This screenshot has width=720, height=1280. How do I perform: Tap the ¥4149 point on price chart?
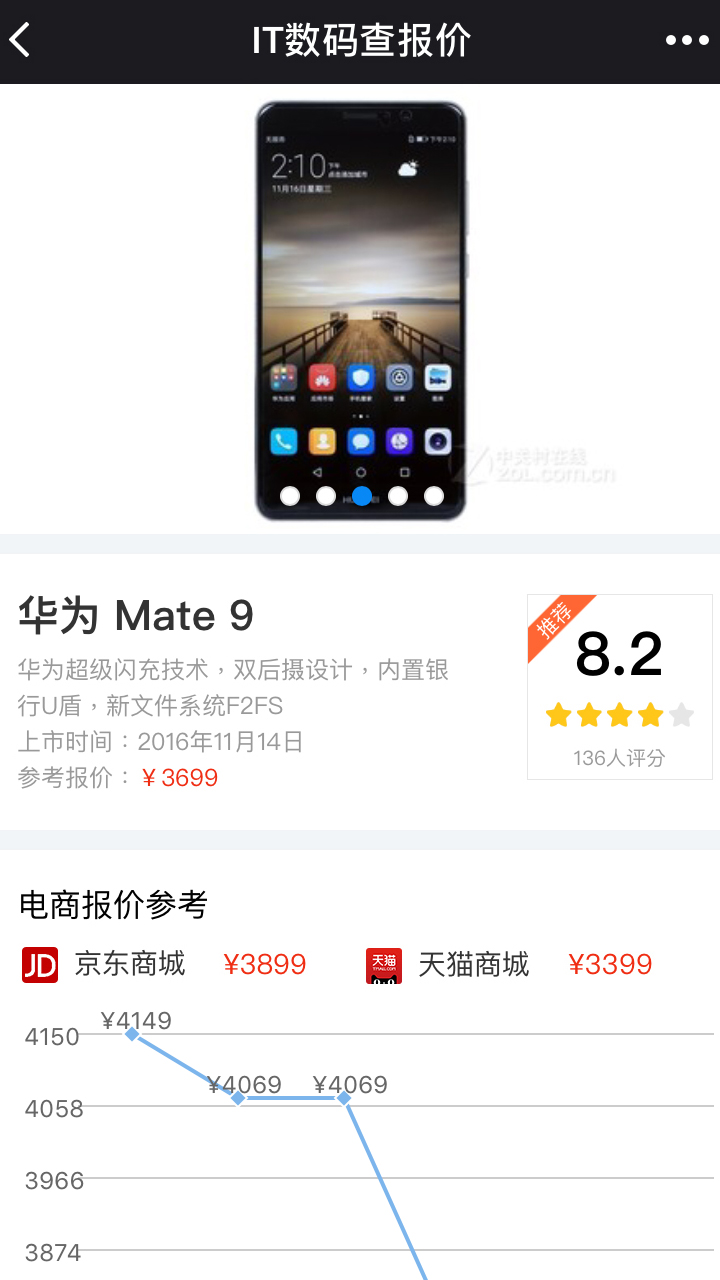[132, 1034]
